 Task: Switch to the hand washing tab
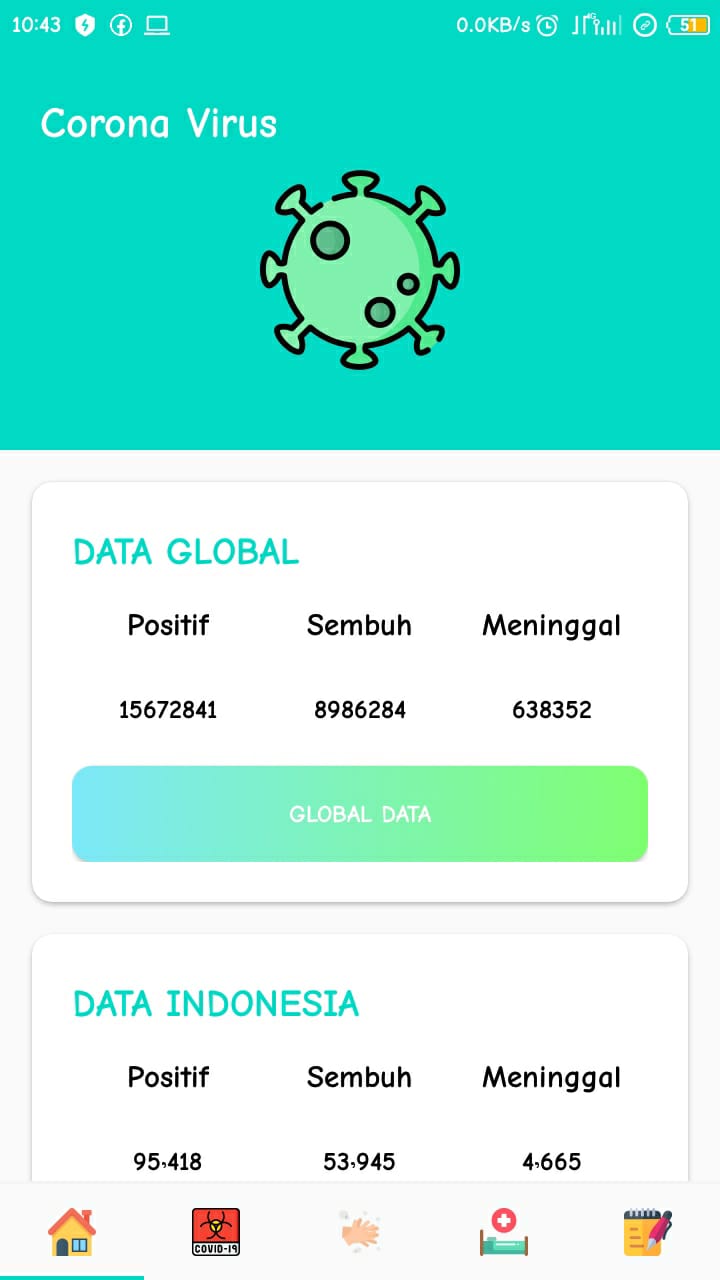(x=360, y=1231)
